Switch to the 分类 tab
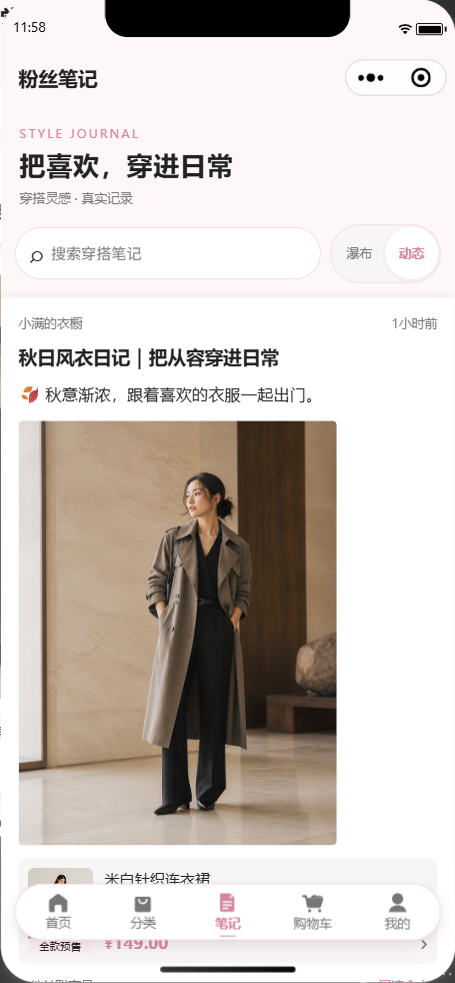This screenshot has width=455, height=983. pos(143,912)
